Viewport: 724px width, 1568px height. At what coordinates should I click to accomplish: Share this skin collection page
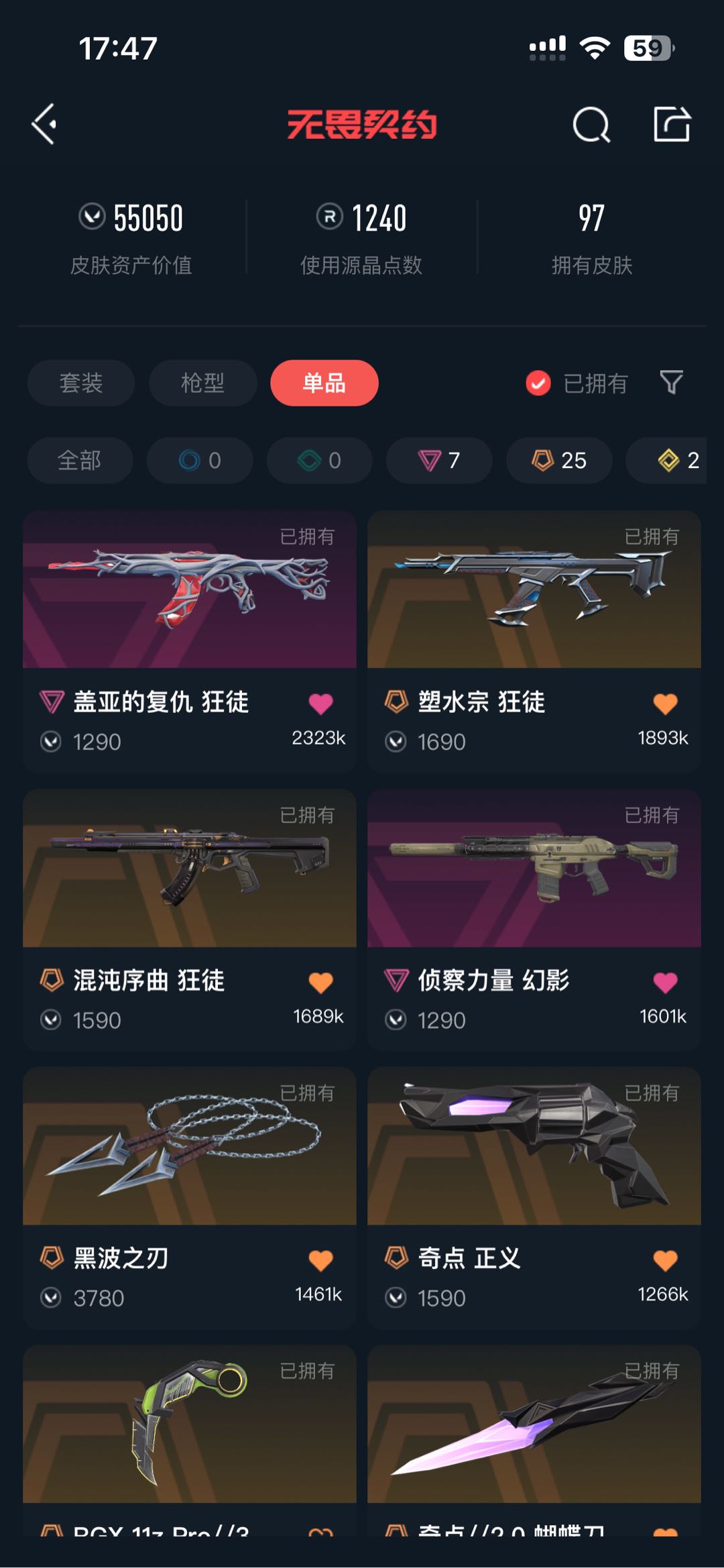tap(672, 124)
